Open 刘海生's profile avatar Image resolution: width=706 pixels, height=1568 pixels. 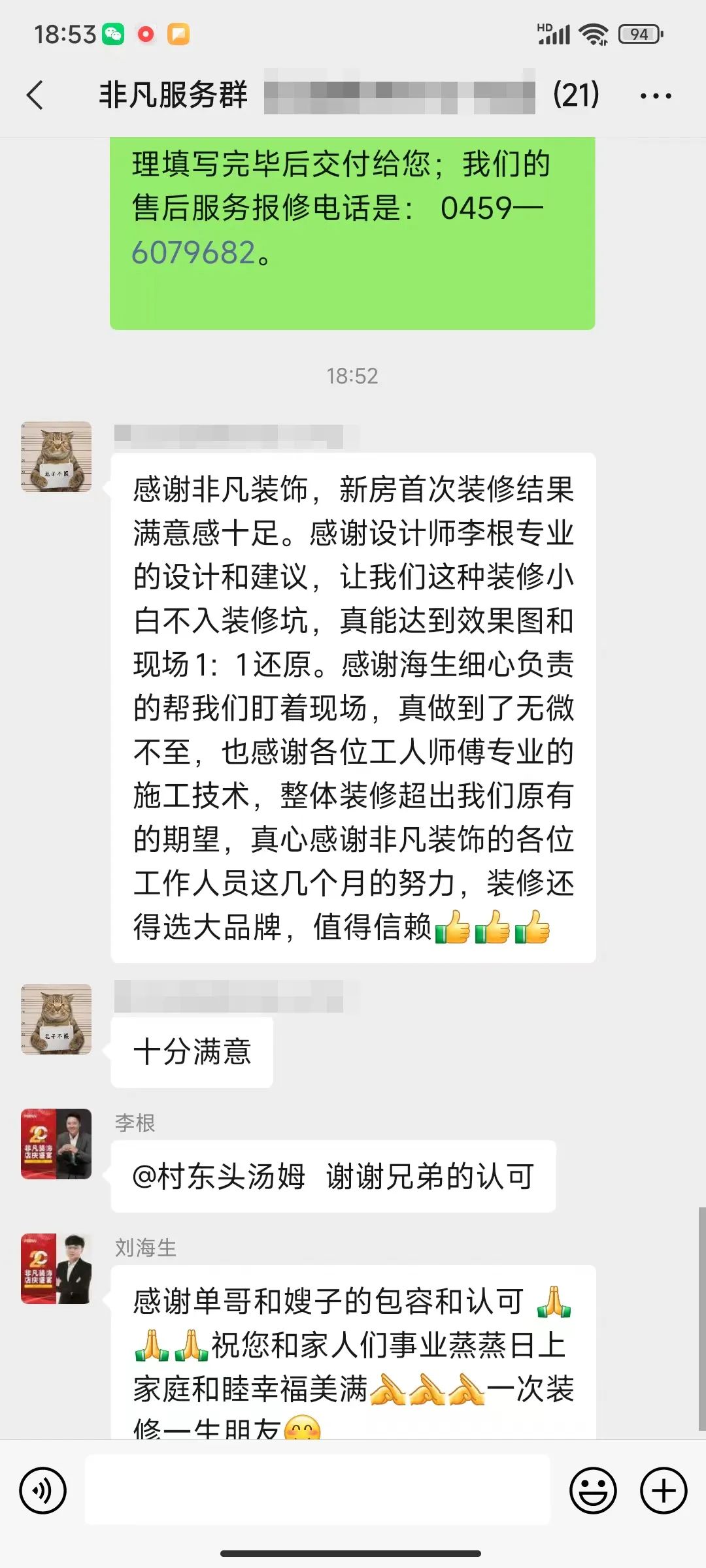(x=56, y=1269)
